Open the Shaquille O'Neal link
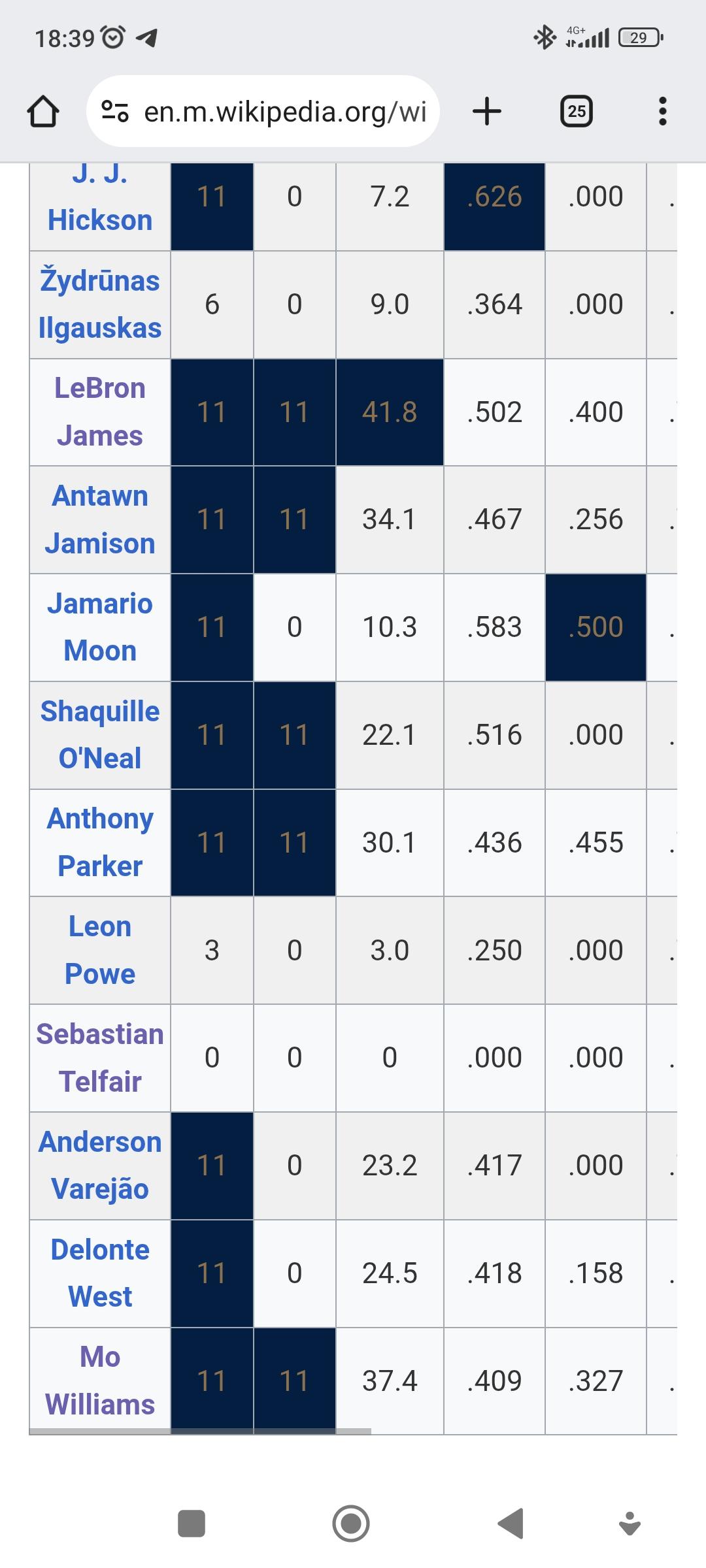 point(100,735)
